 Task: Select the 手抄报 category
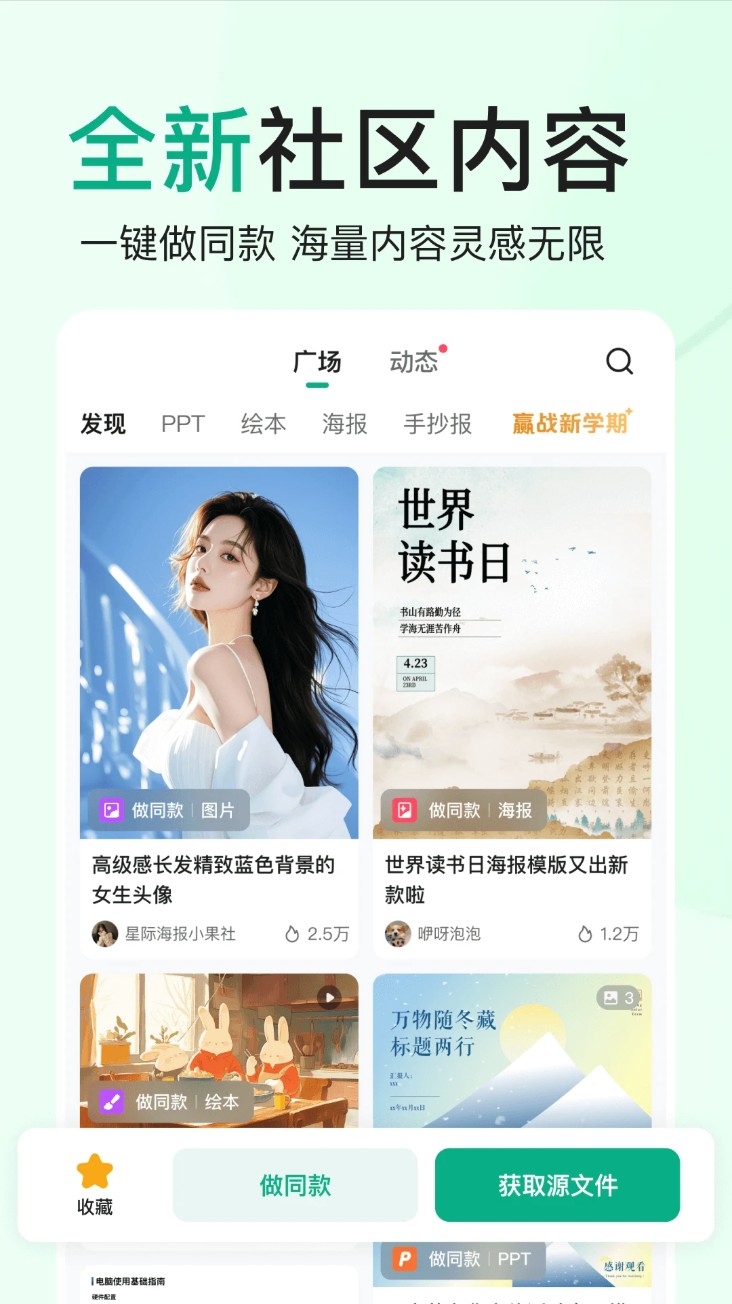432,423
